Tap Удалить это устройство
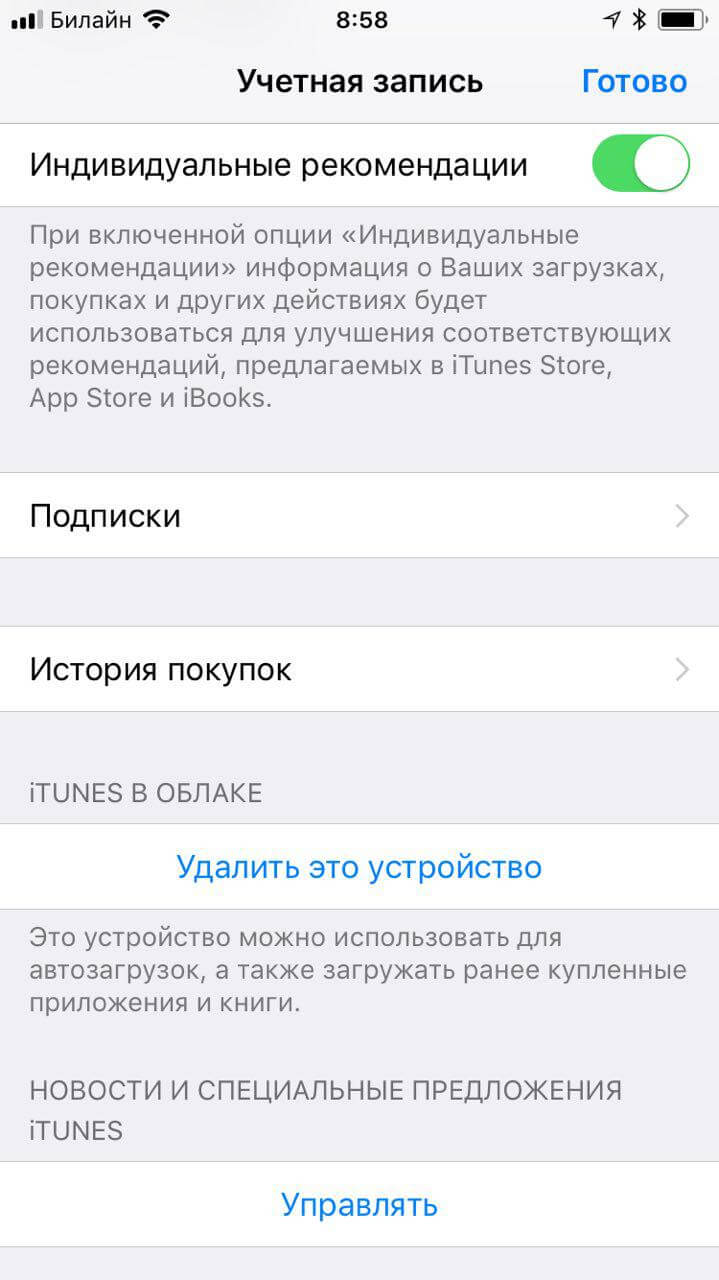 359,866
